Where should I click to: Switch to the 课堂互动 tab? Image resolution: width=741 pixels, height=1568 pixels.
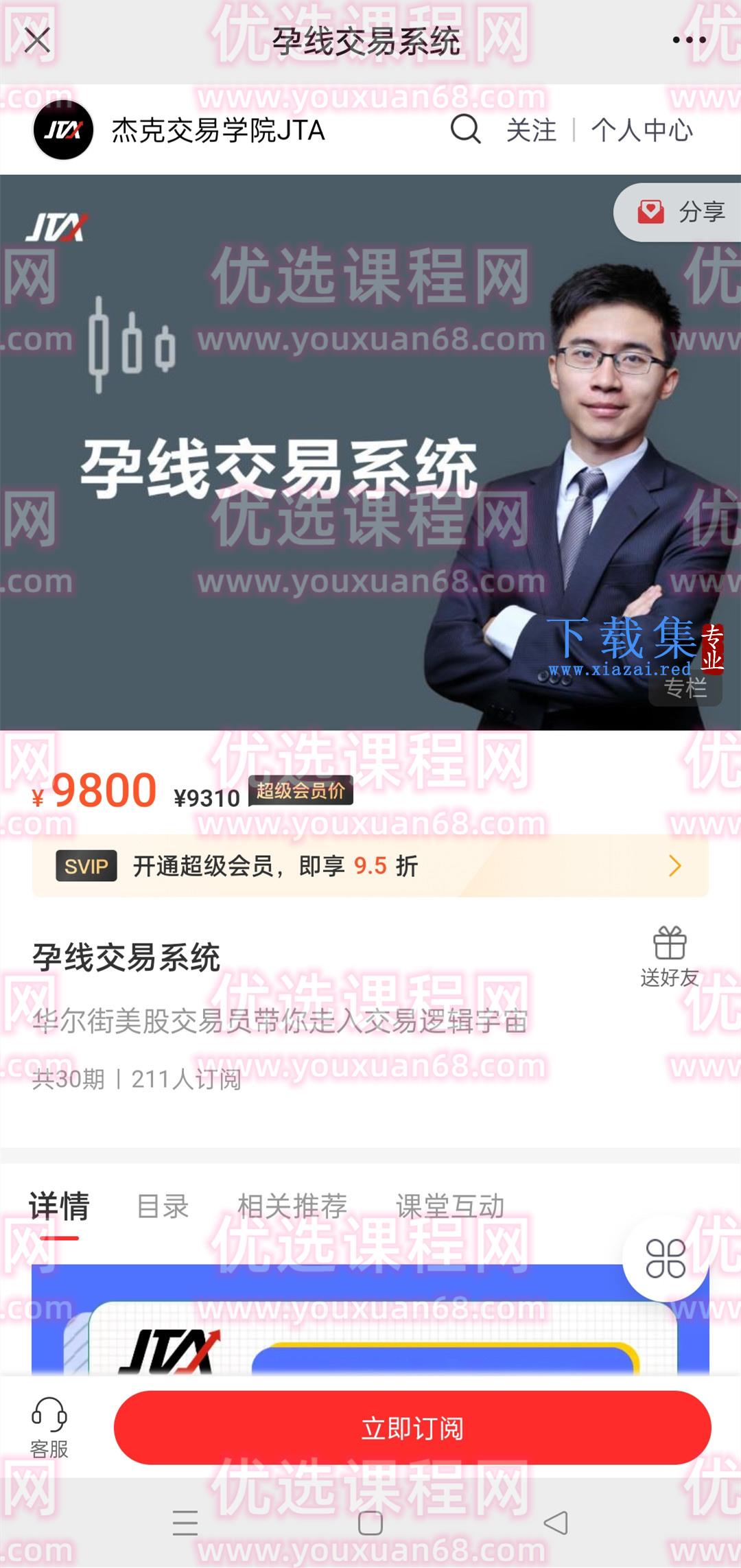pos(450,1206)
